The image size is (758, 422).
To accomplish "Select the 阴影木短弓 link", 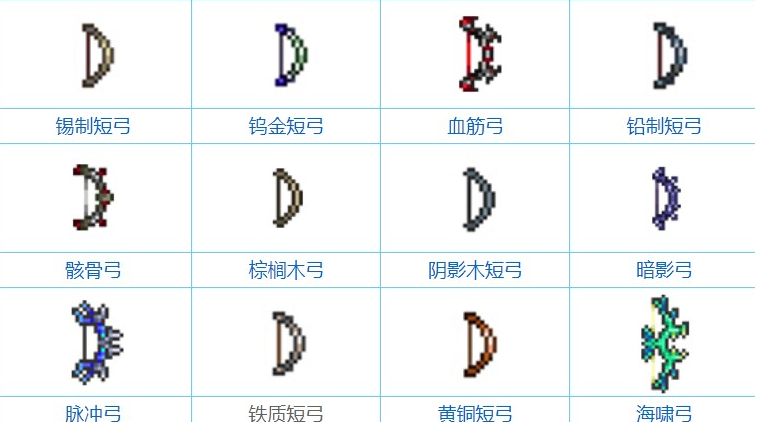I will 475,270.
